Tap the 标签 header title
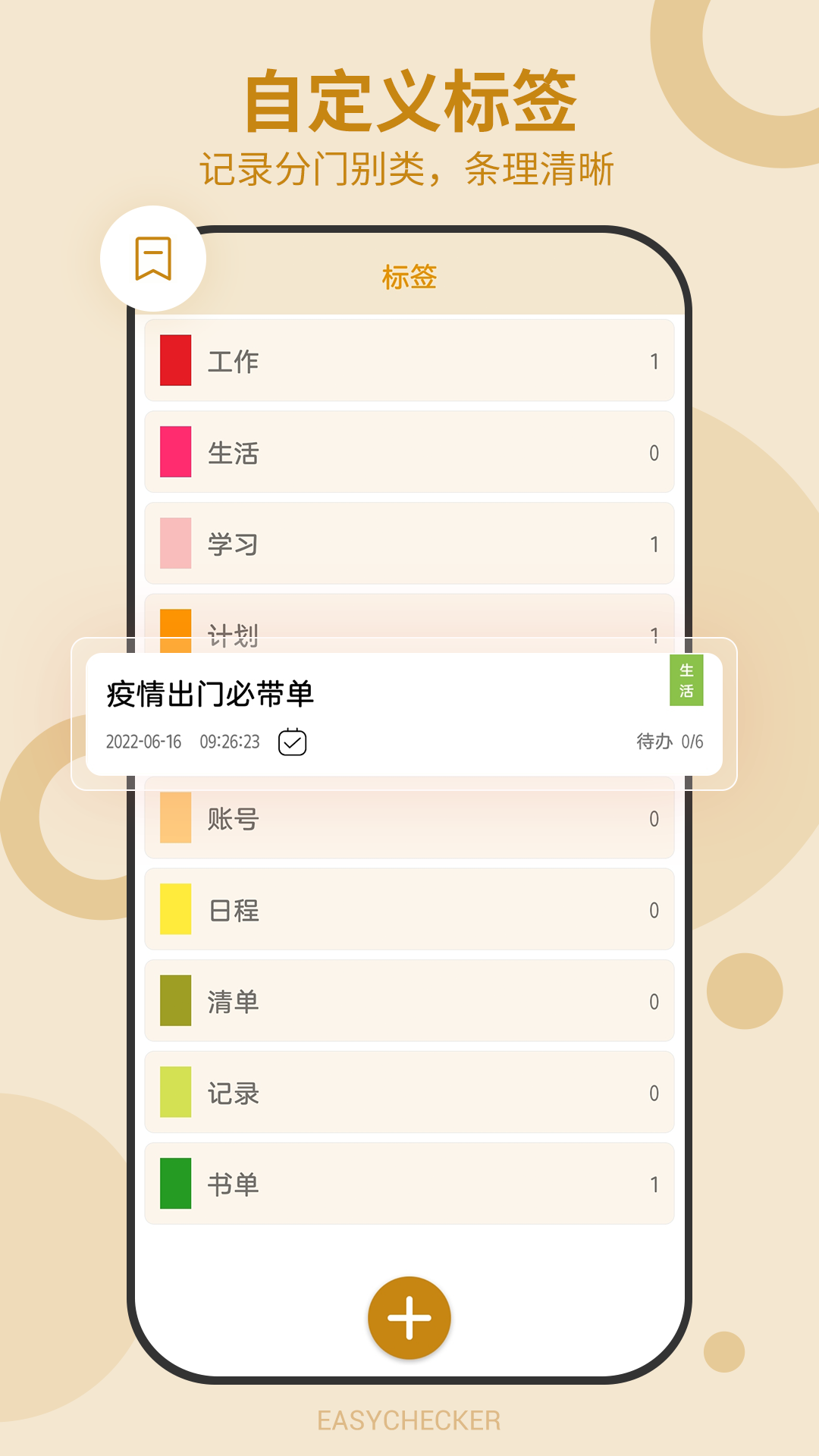 tap(409, 277)
